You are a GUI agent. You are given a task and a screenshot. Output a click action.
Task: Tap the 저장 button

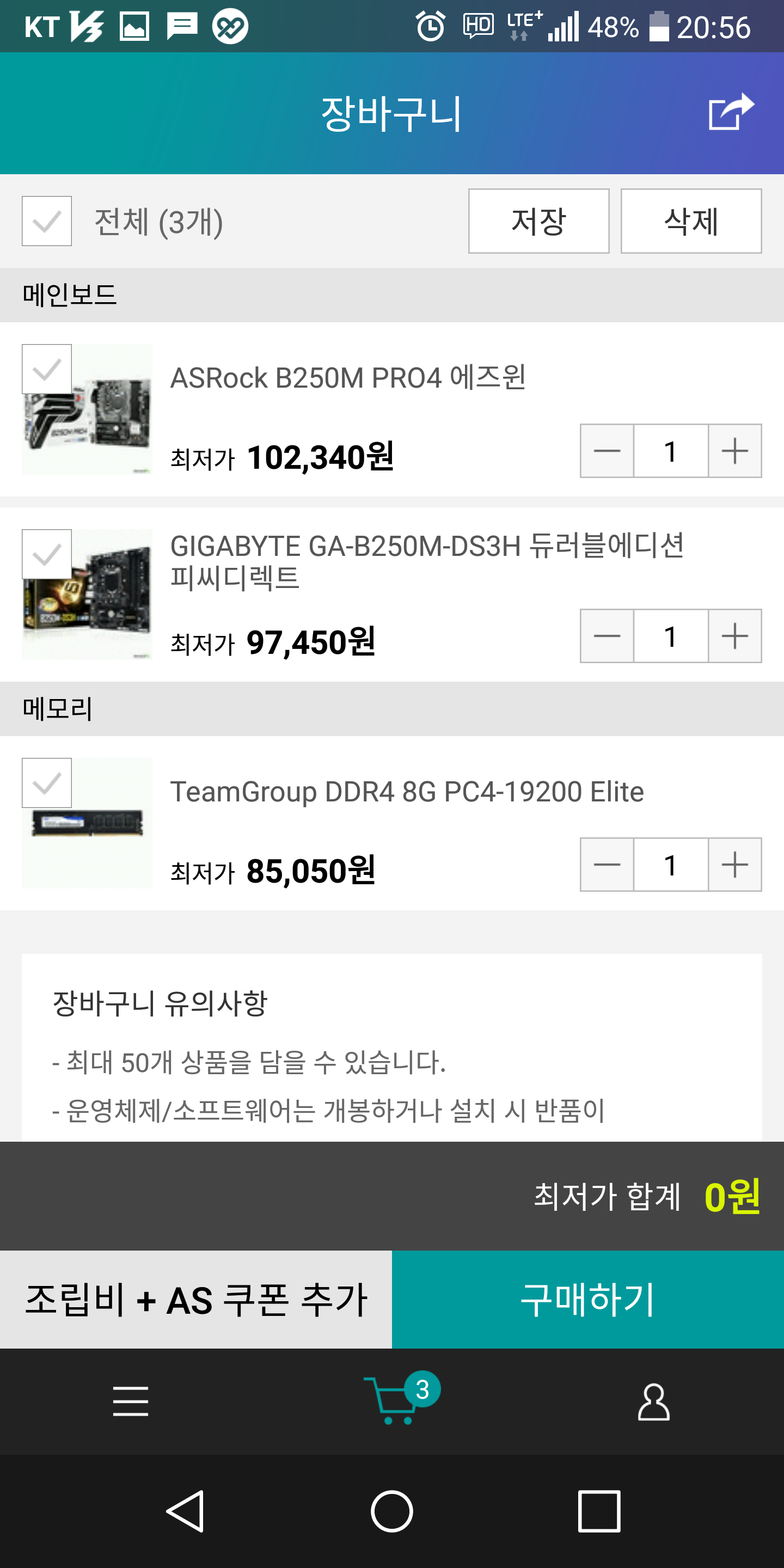click(x=538, y=221)
